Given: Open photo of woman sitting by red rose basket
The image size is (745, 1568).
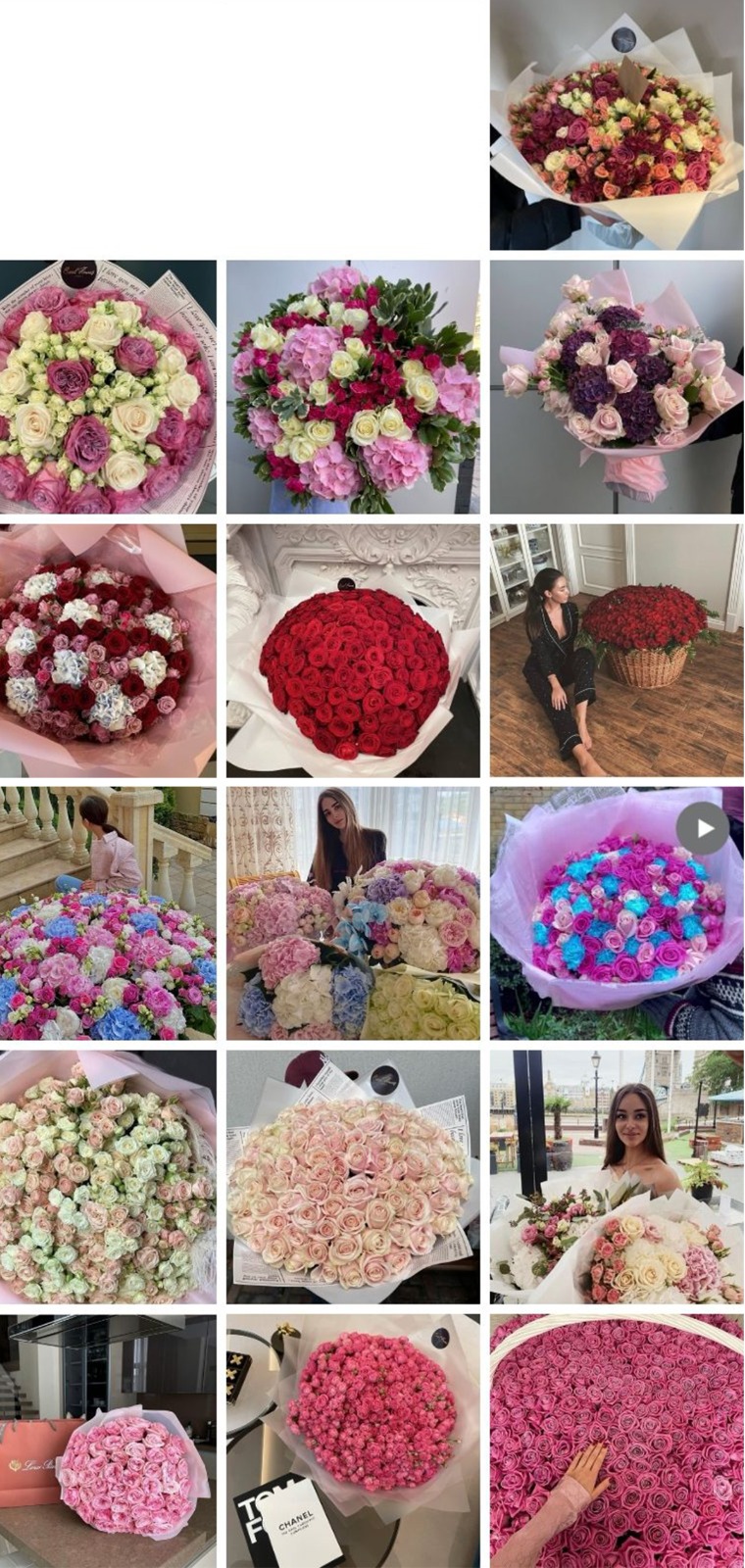Looking at the screenshot, I should tap(617, 650).
